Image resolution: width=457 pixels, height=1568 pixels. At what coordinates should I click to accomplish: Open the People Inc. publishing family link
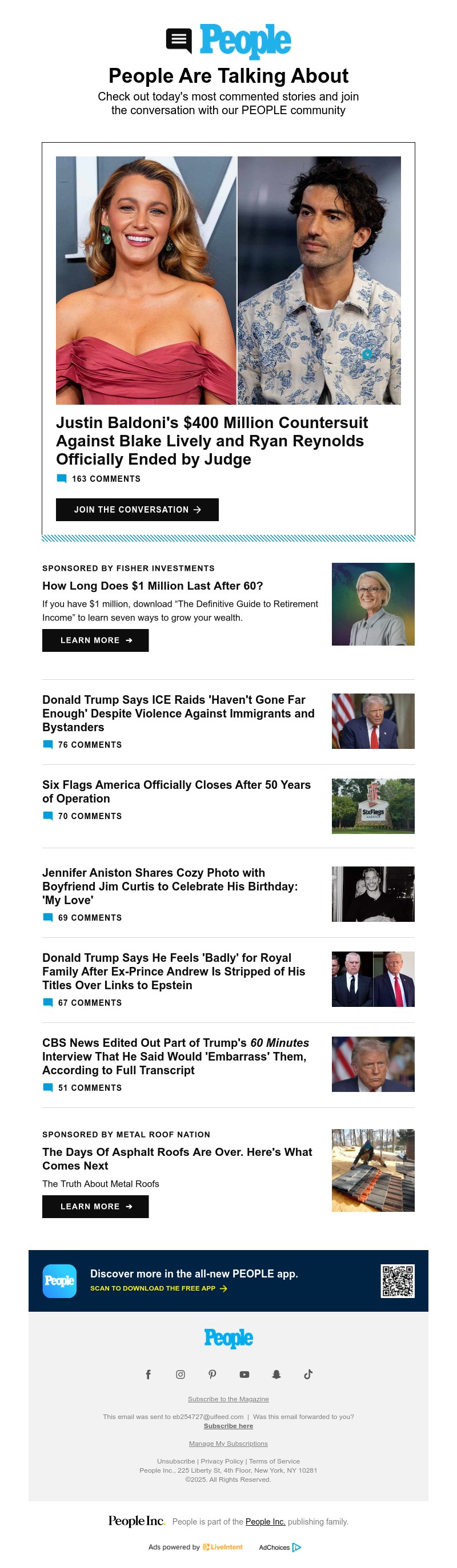(x=265, y=1521)
